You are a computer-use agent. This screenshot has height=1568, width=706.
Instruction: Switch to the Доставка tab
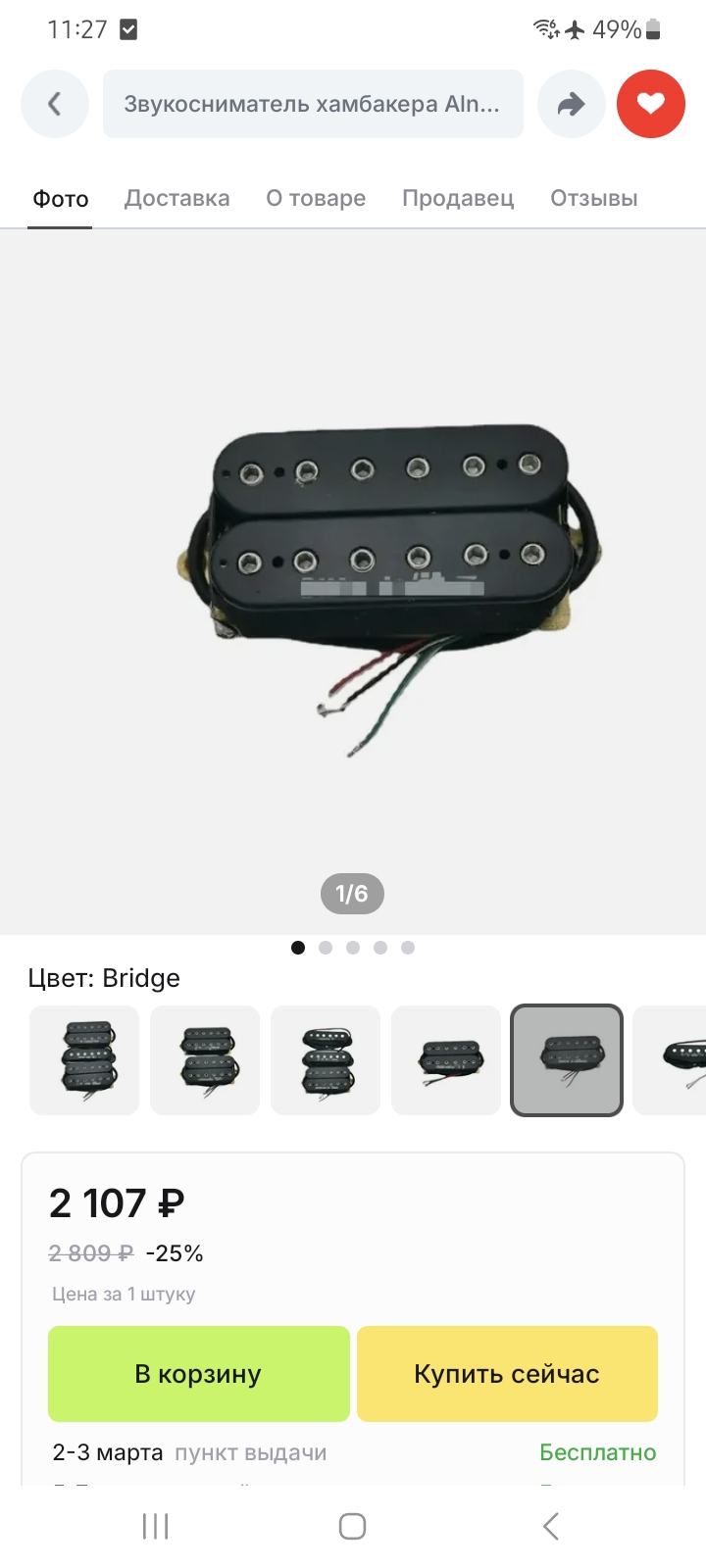[176, 198]
